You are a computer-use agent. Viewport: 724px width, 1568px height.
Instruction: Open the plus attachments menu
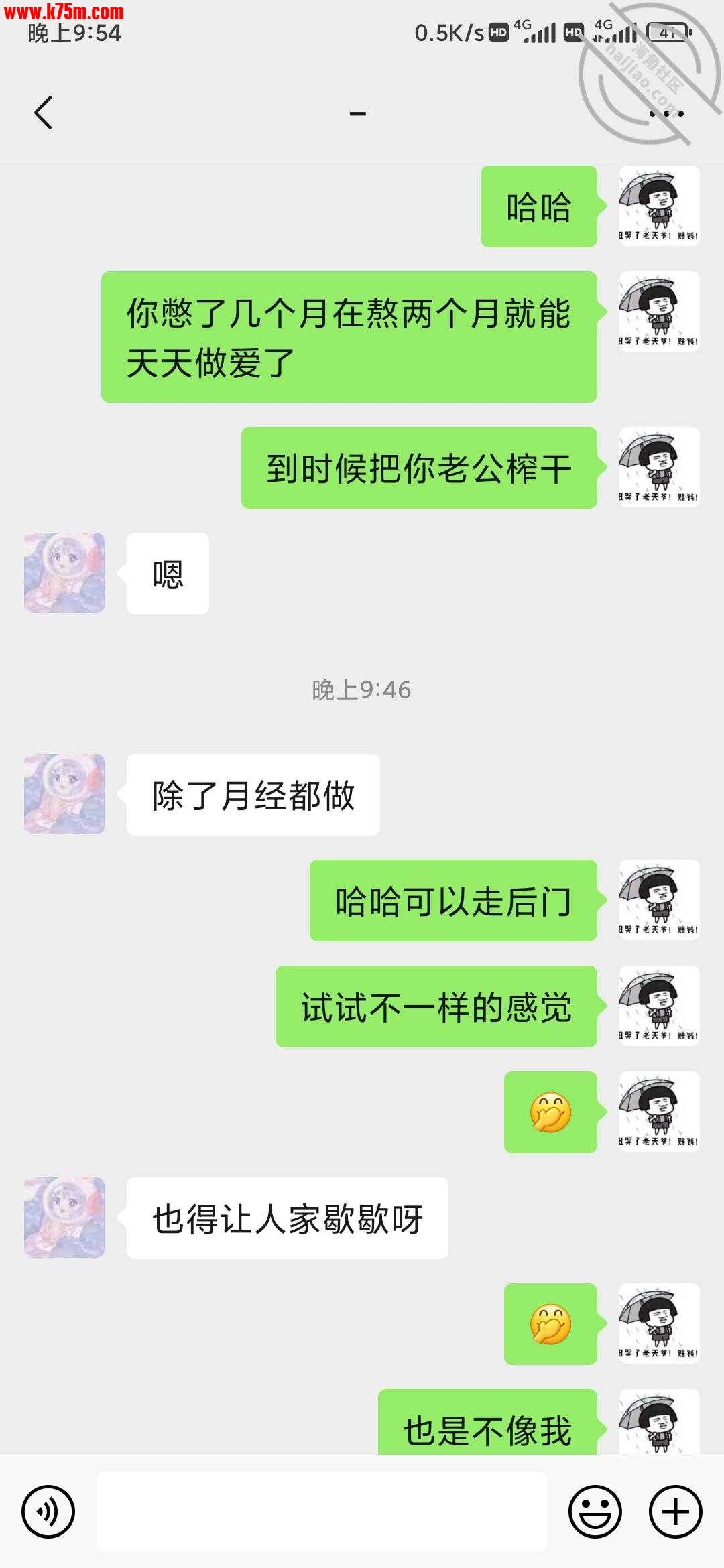675,1512
